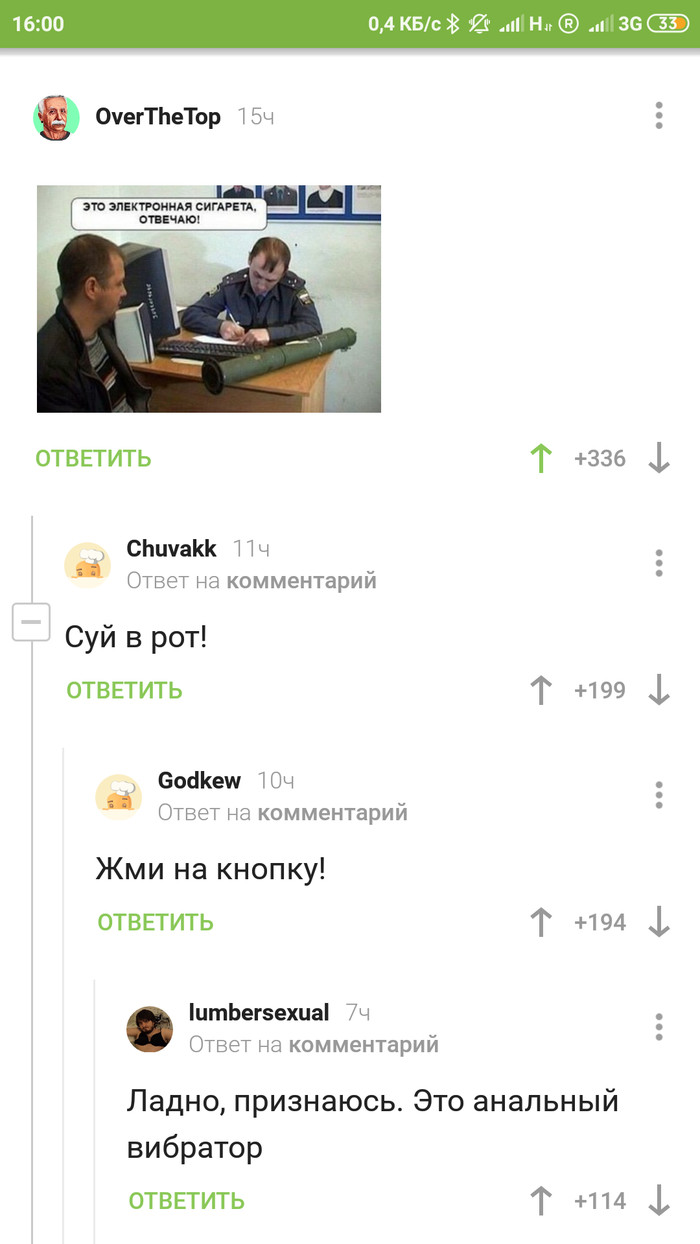Viewport: 700px width, 1244px height.
Task: Downvote OverTheTop's comment
Action: (659, 459)
